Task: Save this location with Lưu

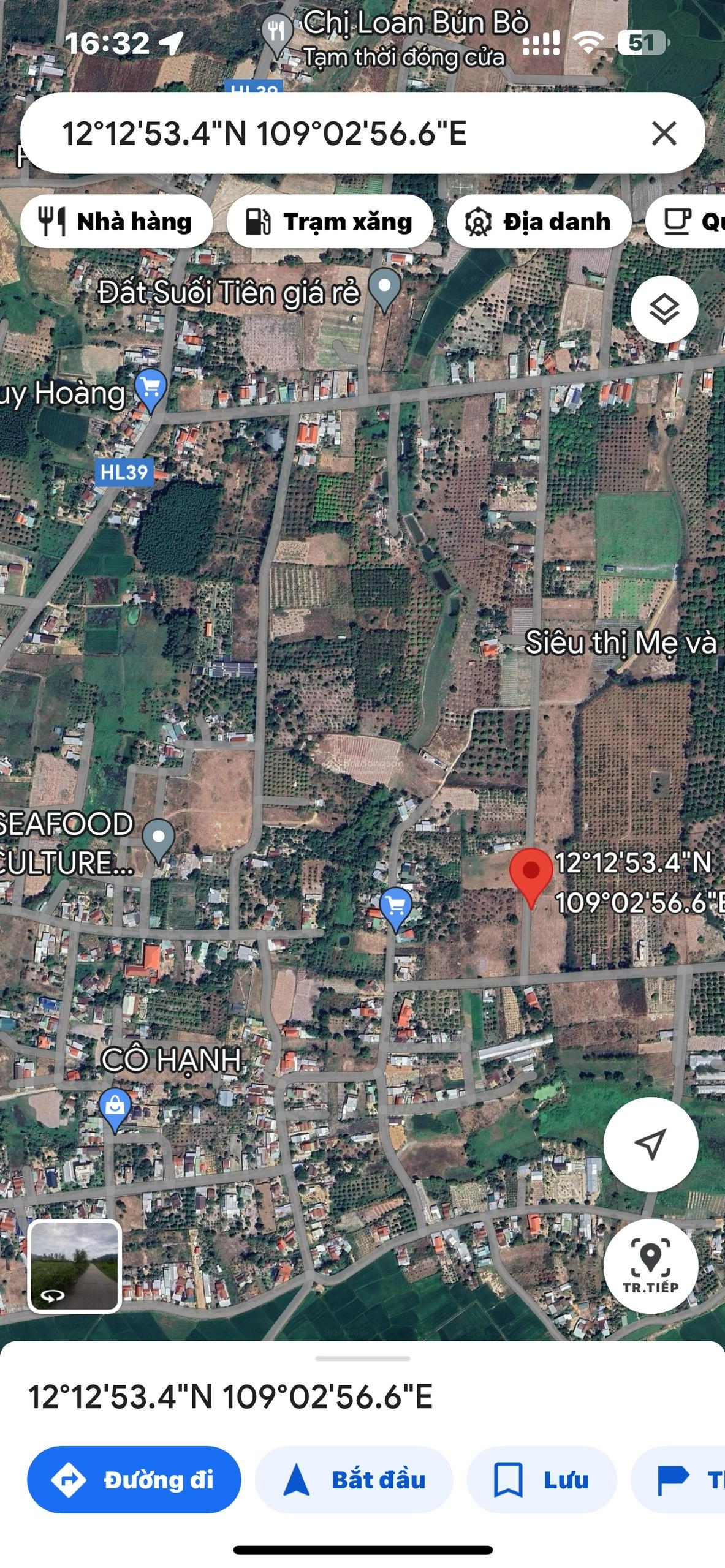Action: 541,1479
